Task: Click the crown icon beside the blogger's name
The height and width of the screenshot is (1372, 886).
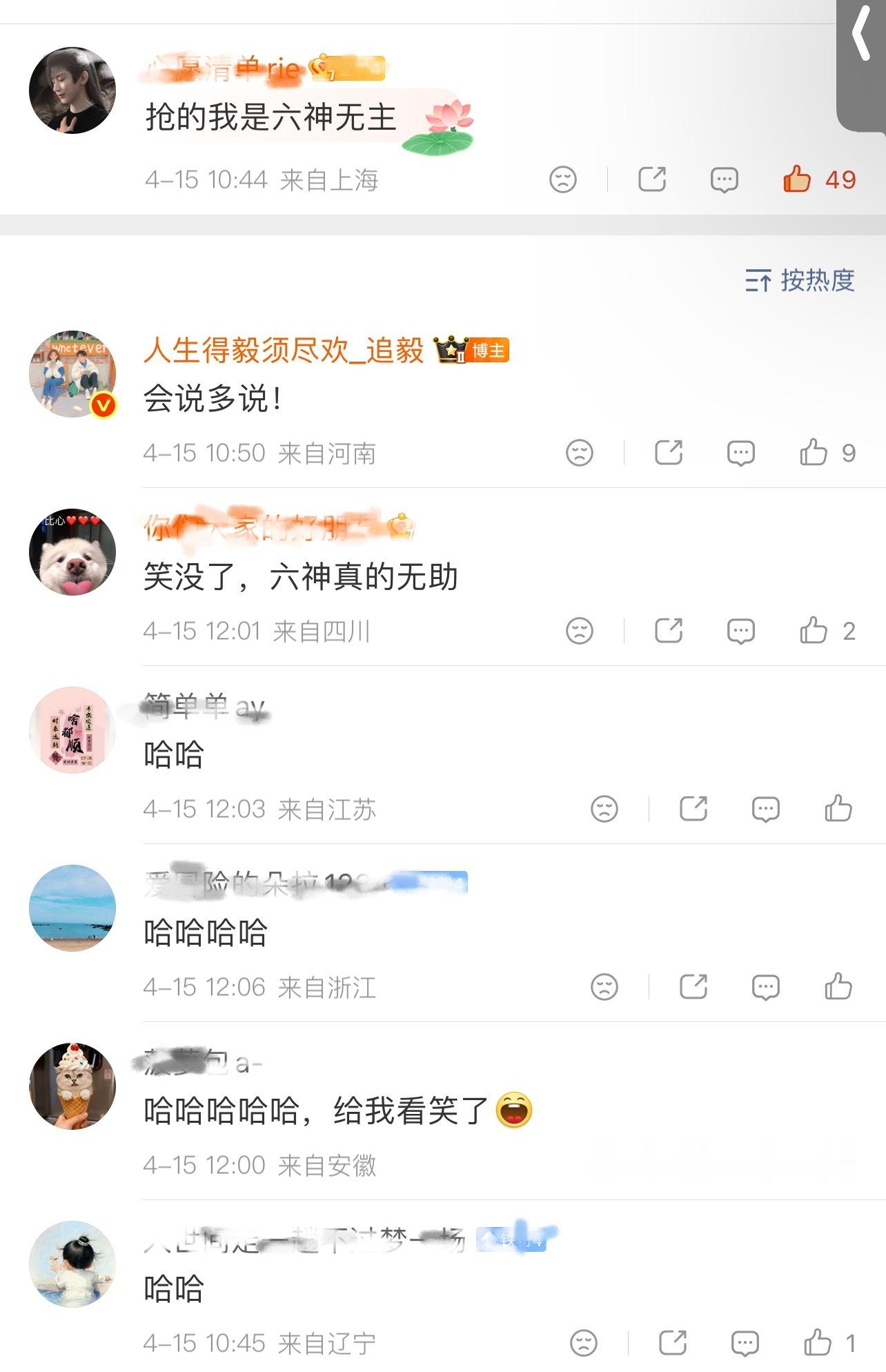Action: click(450, 351)
